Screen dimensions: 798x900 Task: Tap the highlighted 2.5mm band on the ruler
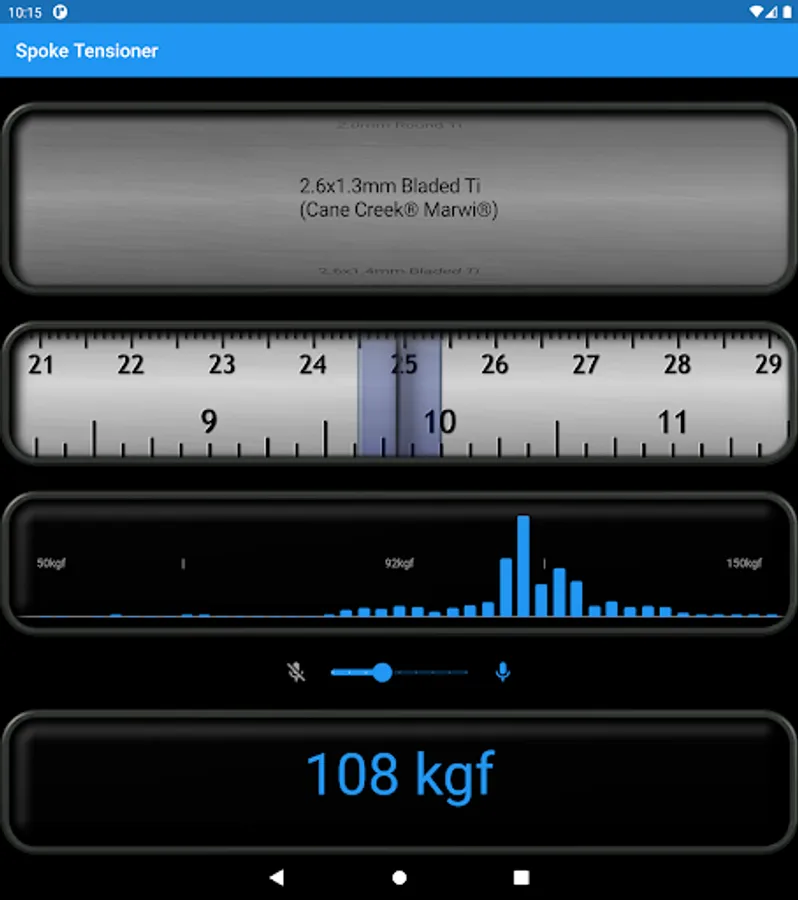coord(400,392)
